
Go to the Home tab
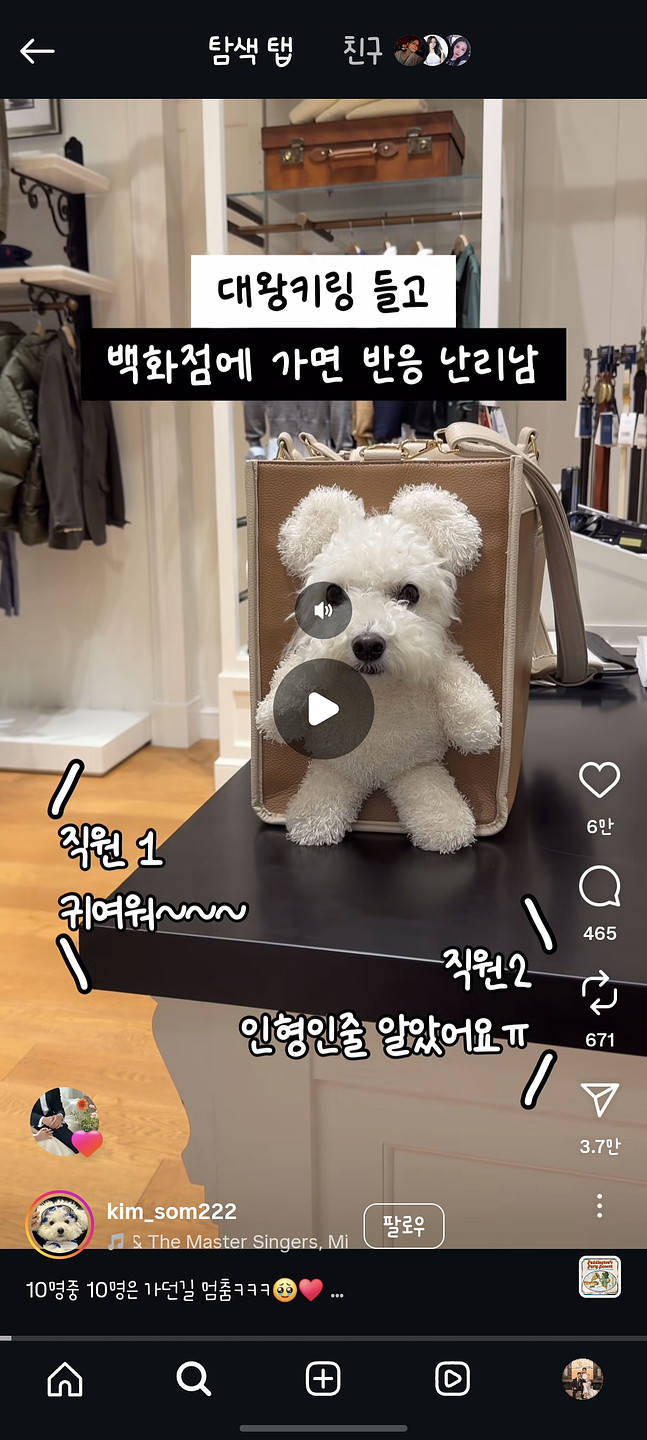[65, 1379]
